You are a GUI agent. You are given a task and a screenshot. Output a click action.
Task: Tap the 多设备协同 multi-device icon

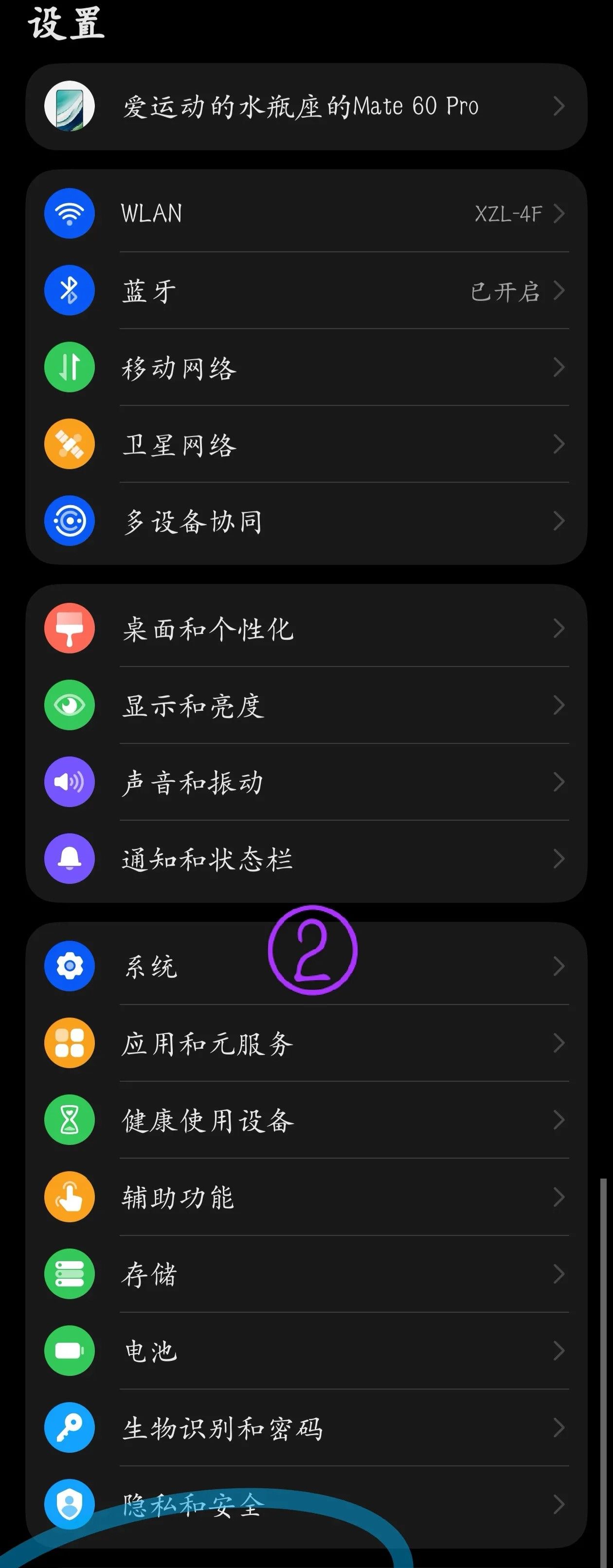69,521
